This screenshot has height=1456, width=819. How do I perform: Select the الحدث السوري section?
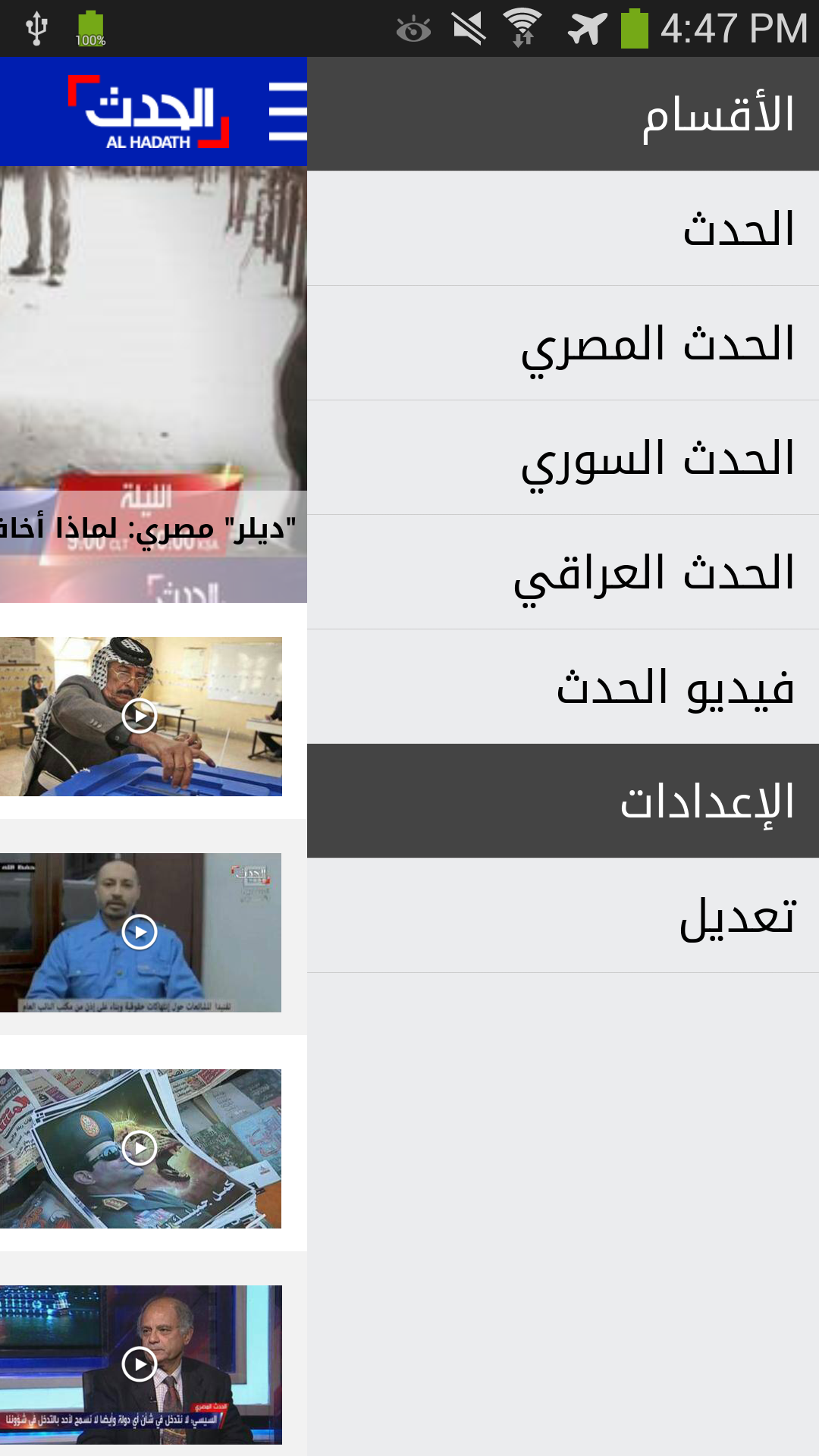[563, 457]
